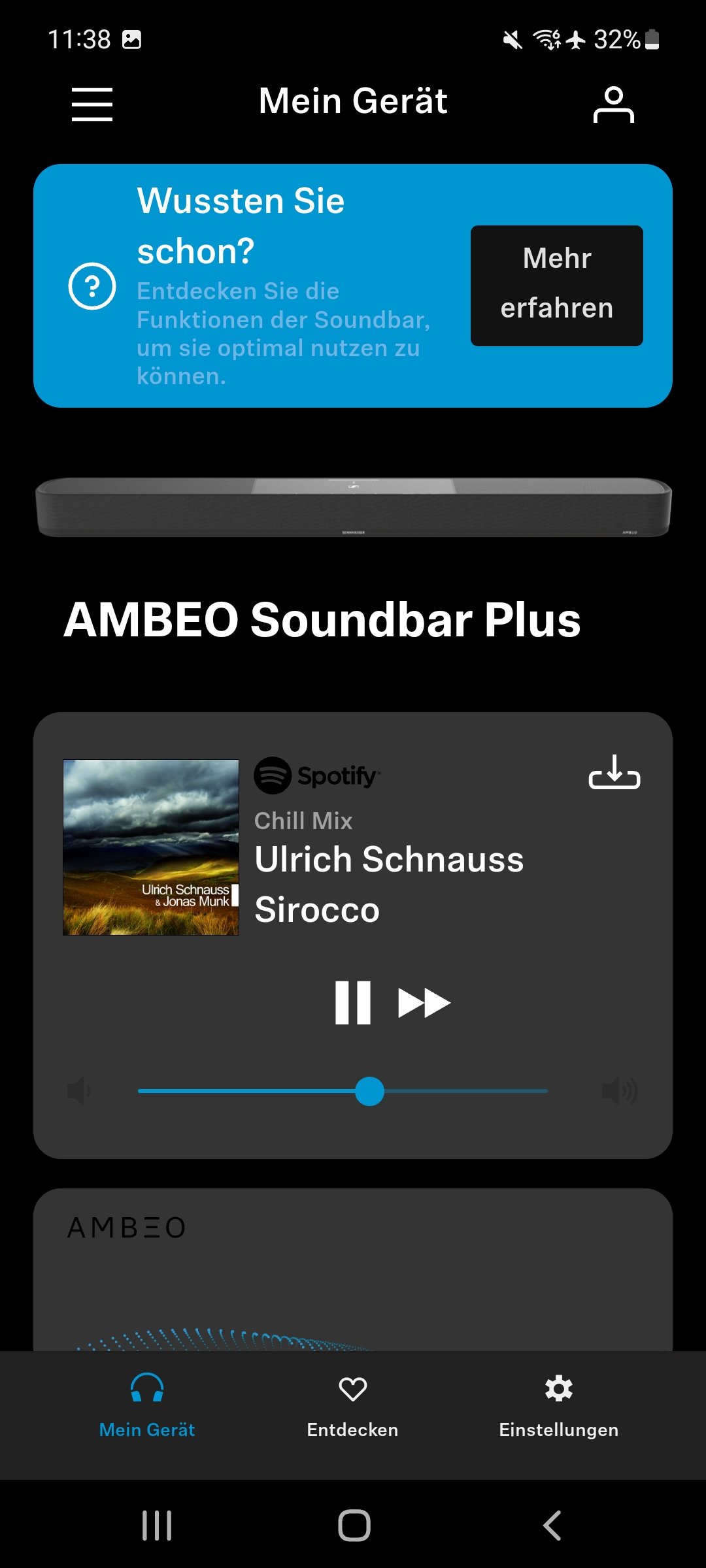Open the user account profile

coord(613,105)
